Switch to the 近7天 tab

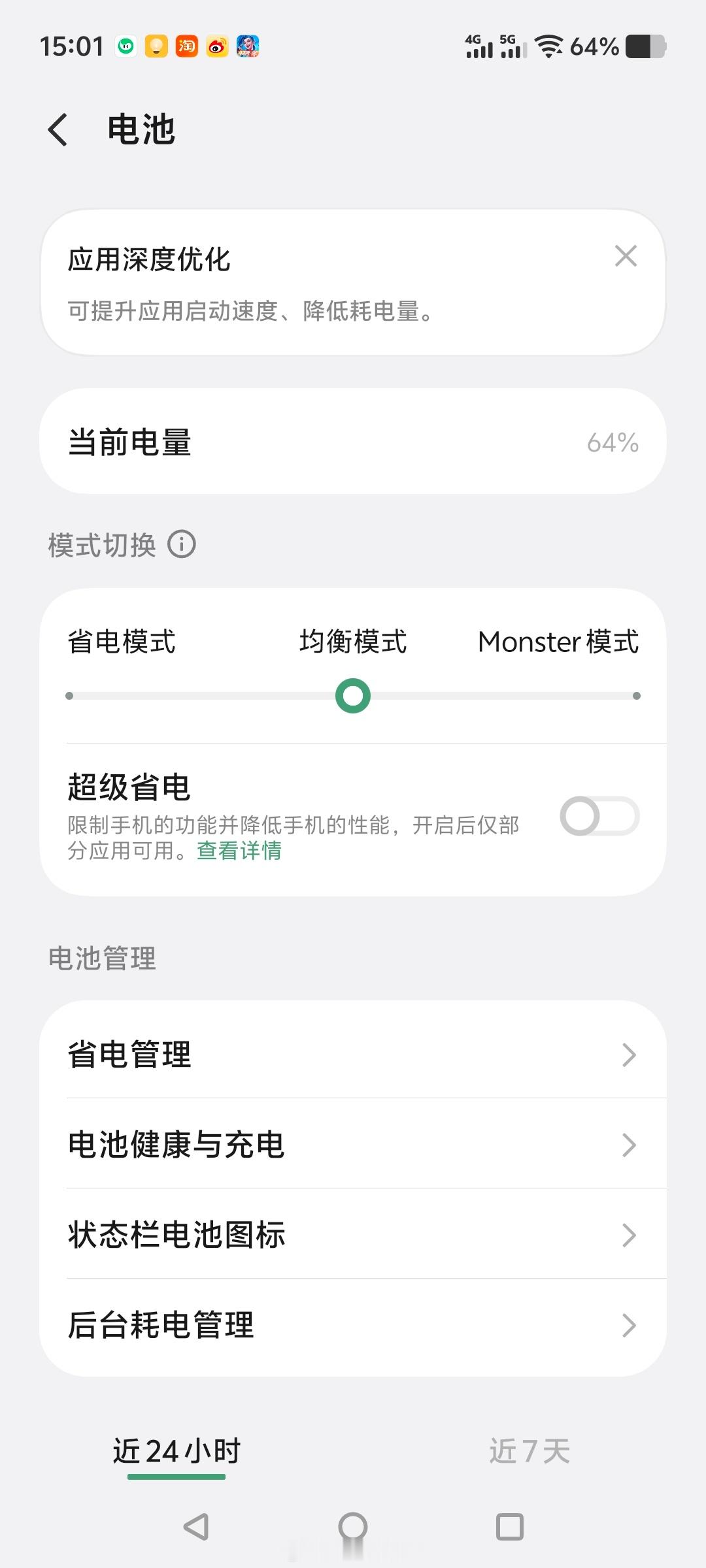[x=529, y=1452]
